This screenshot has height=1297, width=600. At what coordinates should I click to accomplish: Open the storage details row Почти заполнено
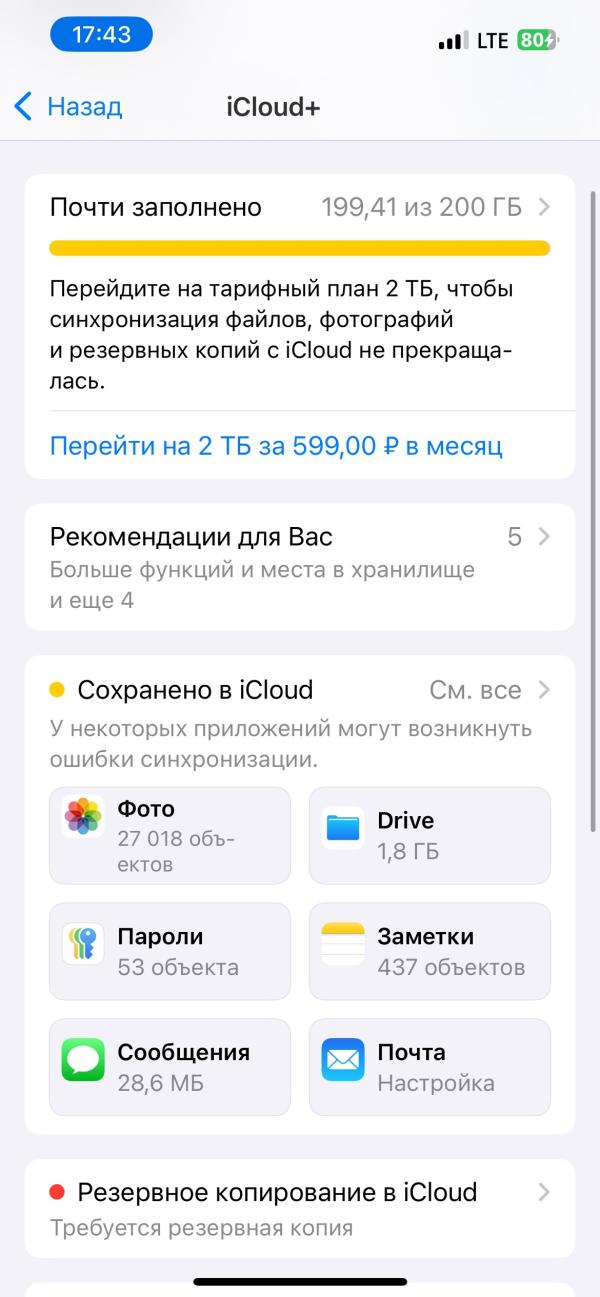click(x=300, y=207)
